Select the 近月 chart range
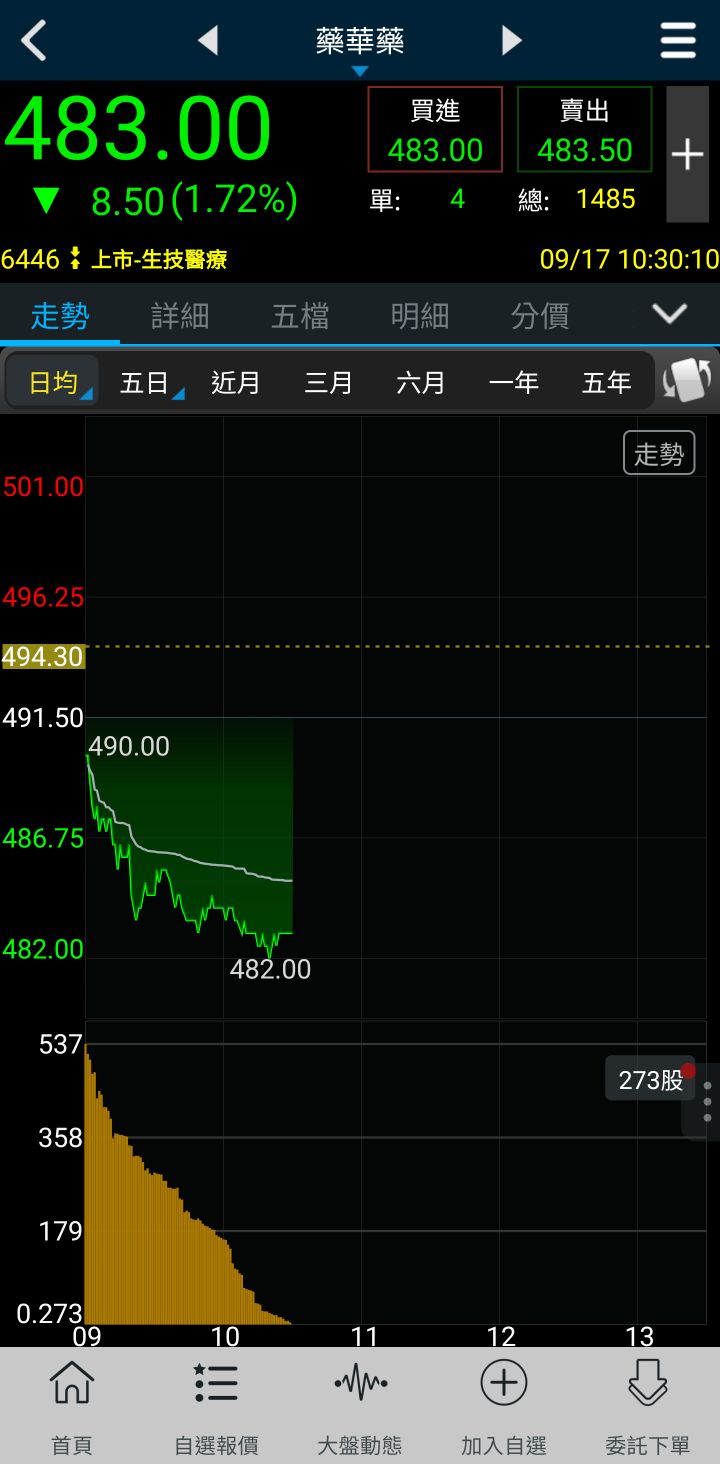Screen dimensions: 720x1464 click(x=236, y=382)
